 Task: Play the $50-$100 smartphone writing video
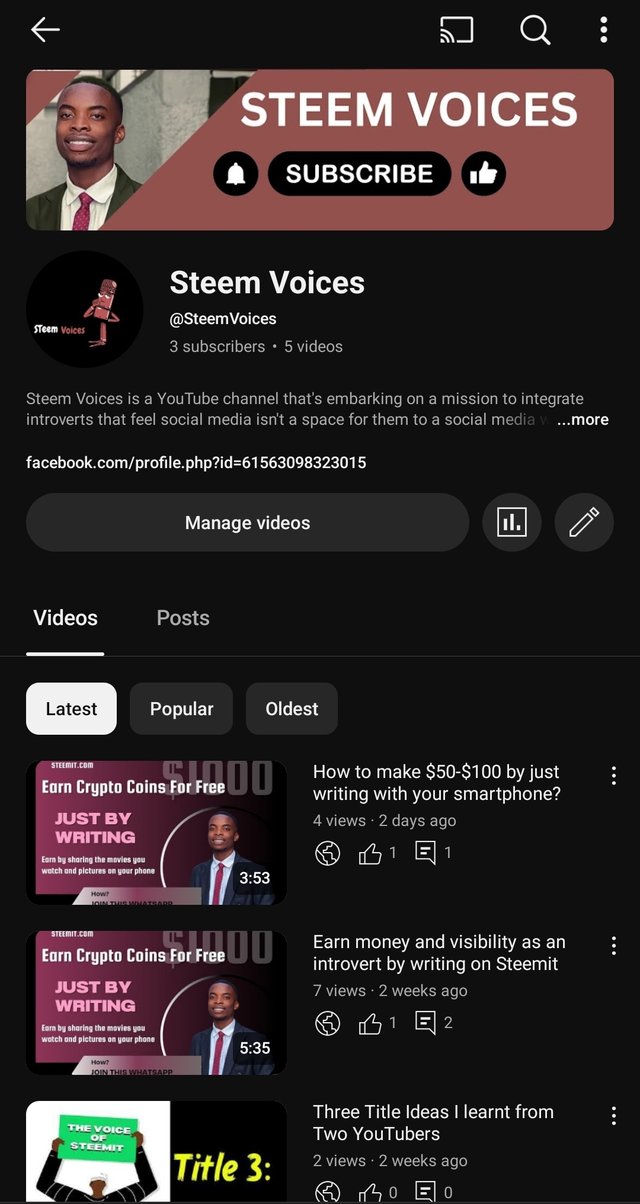click(x=157, y=832)
